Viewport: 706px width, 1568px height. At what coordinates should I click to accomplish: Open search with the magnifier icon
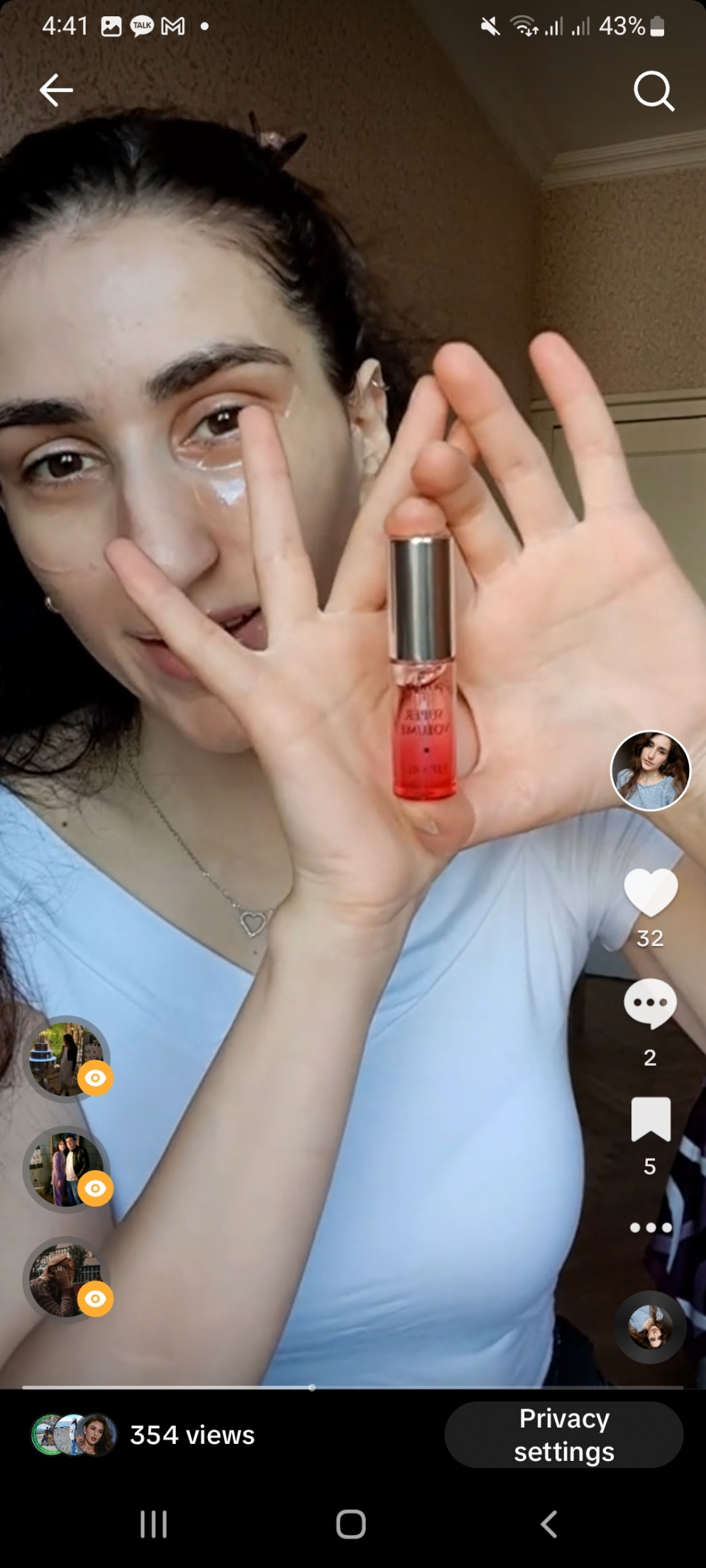pos(653,91)
